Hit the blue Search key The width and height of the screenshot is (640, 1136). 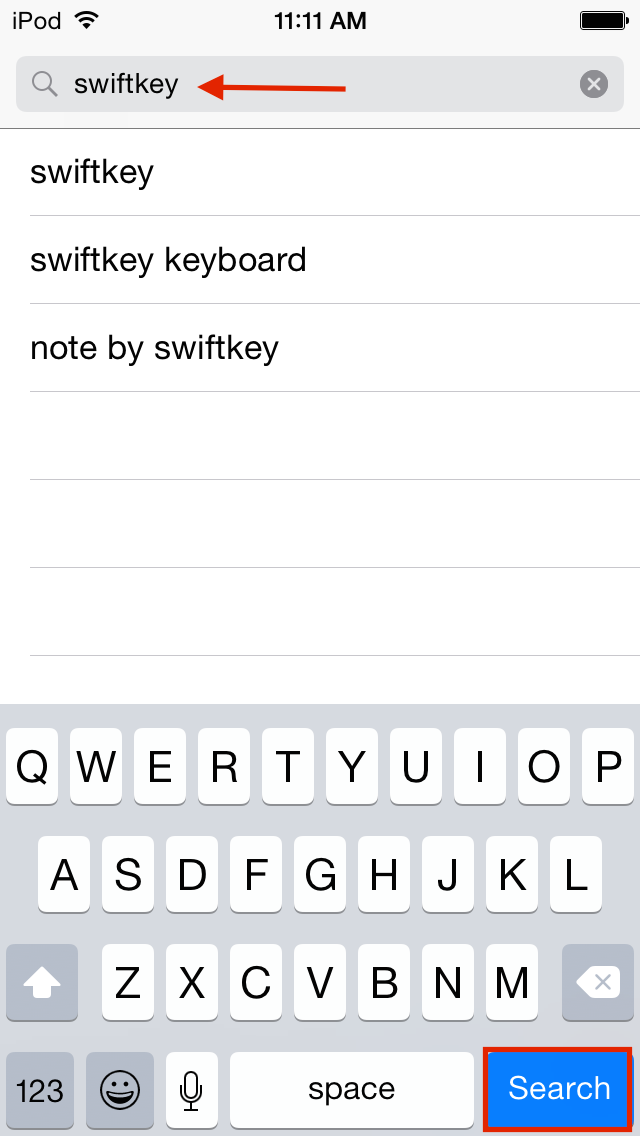[x=559, y=1088]
